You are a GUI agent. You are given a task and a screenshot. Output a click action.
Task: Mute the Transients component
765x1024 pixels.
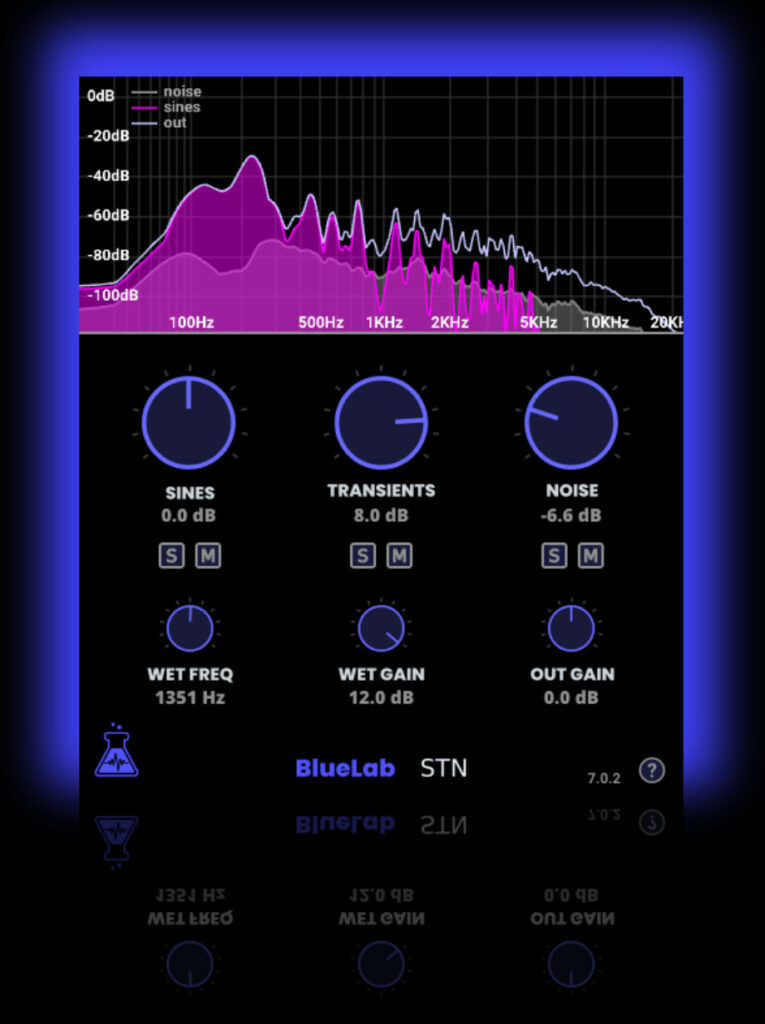coord(401,553)
